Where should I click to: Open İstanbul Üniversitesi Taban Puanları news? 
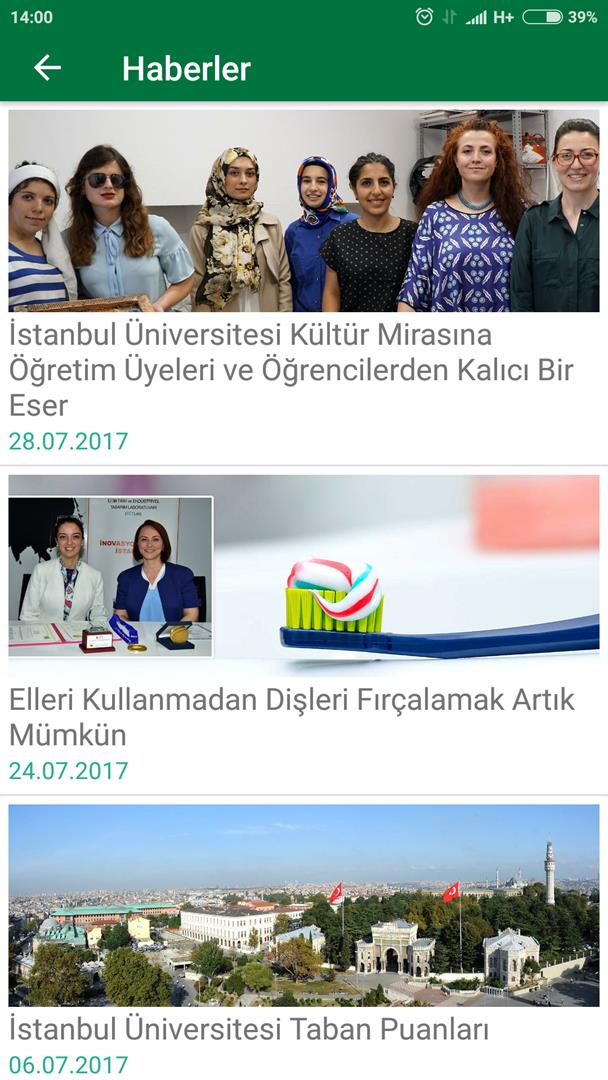(249, 1028)
